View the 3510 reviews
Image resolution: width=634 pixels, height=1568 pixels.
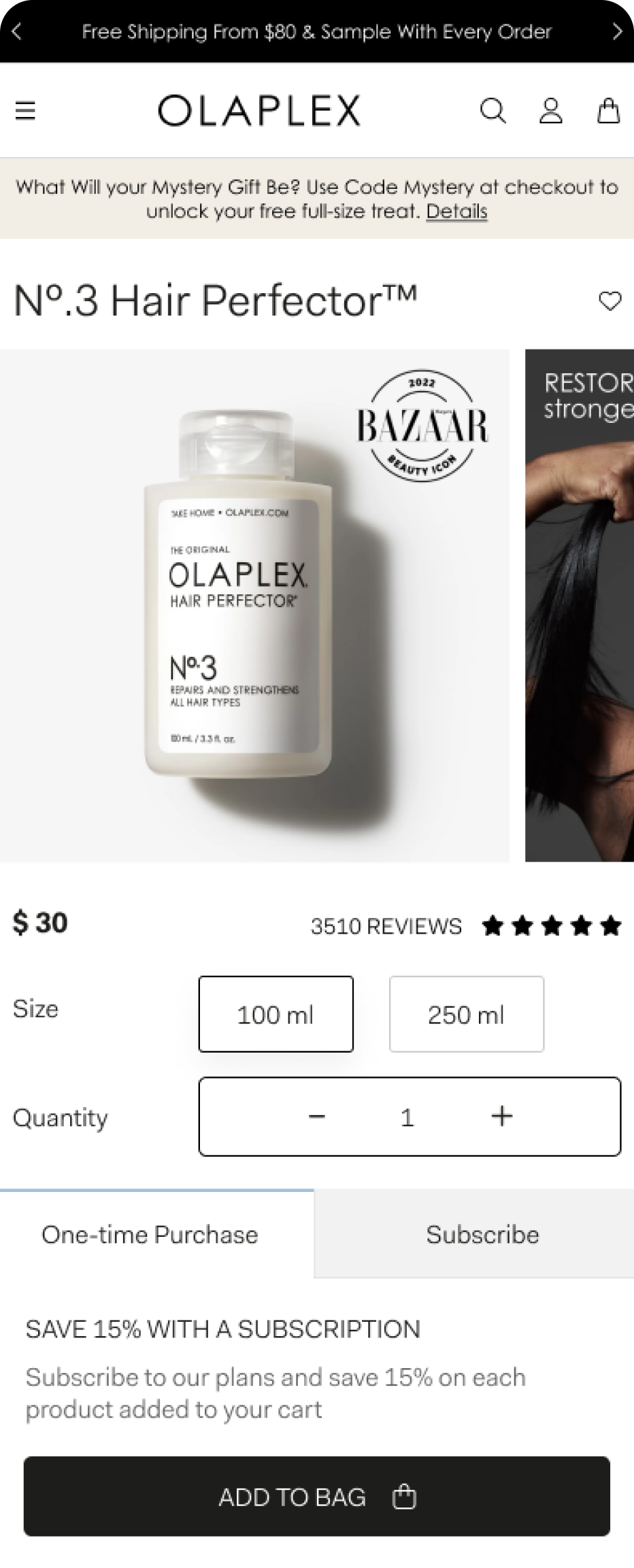386,926
